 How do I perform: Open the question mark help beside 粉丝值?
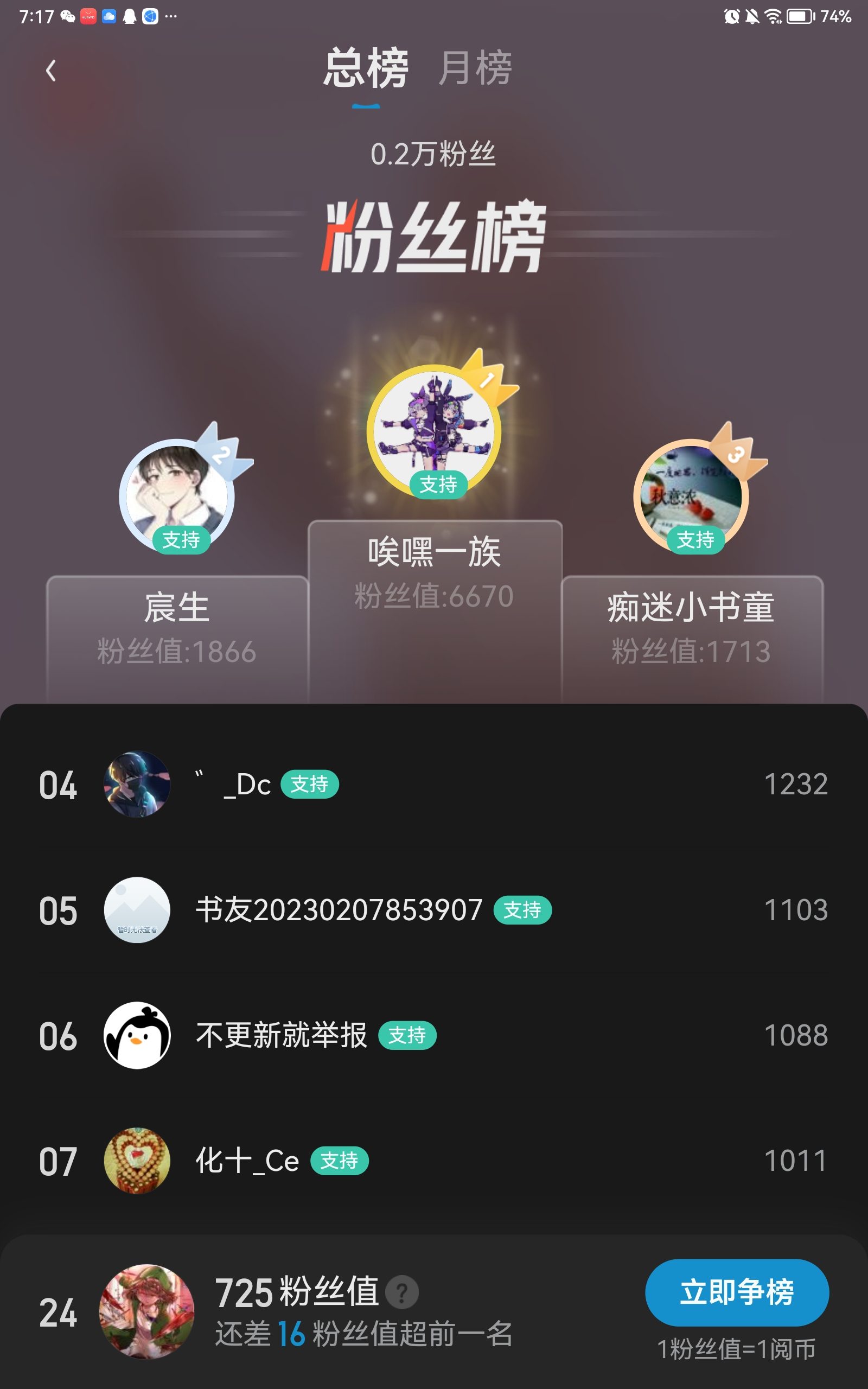pyautogui.click(x=402, y=1292)
